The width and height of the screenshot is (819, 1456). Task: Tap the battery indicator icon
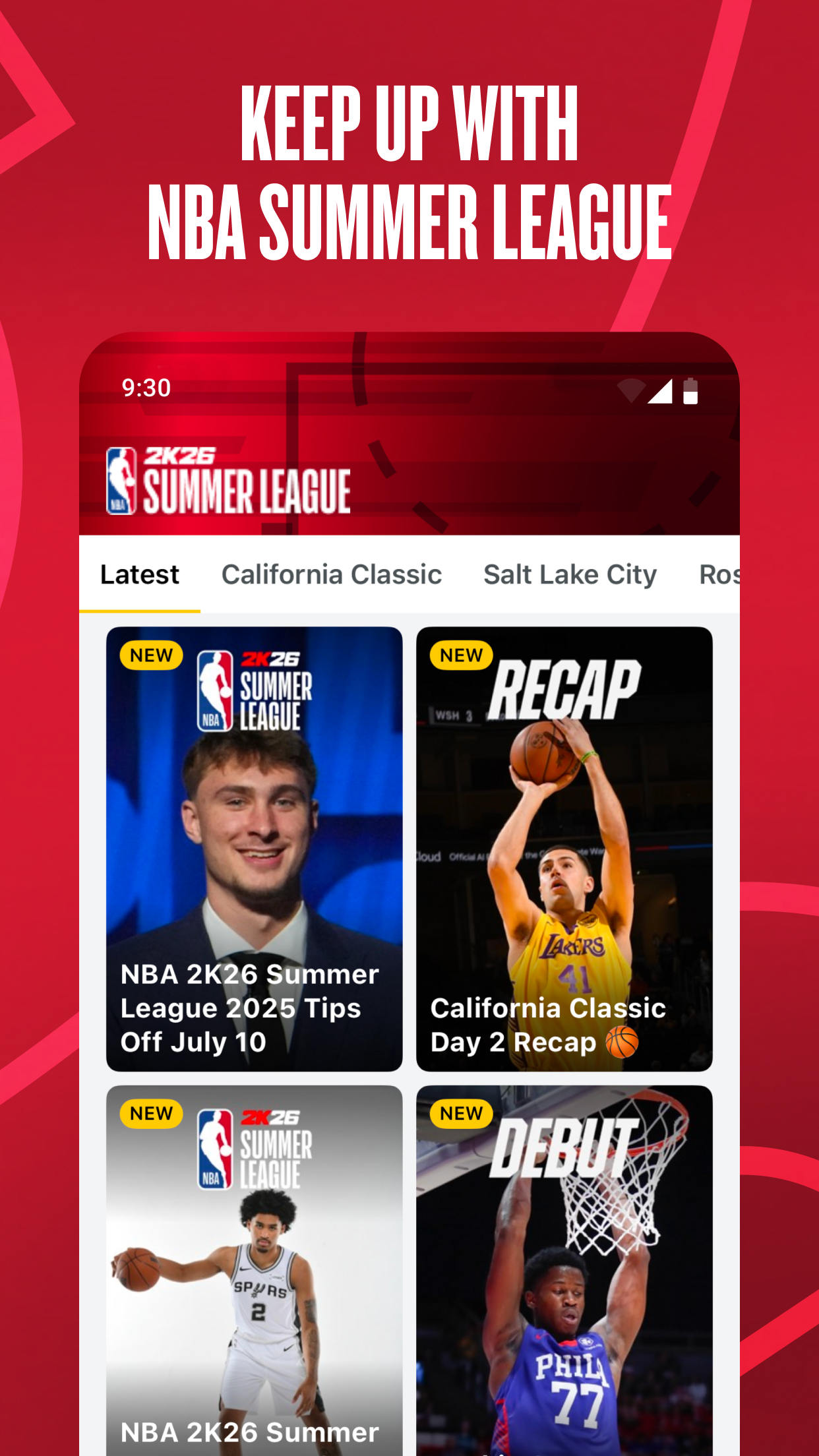(690, 390)
